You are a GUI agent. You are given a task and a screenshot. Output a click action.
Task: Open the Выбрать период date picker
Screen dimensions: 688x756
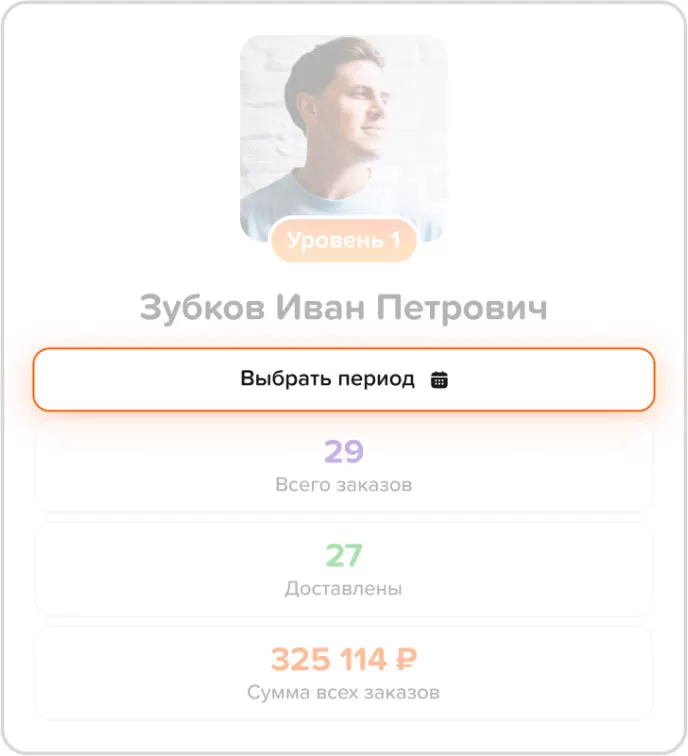tap(344, 380)
